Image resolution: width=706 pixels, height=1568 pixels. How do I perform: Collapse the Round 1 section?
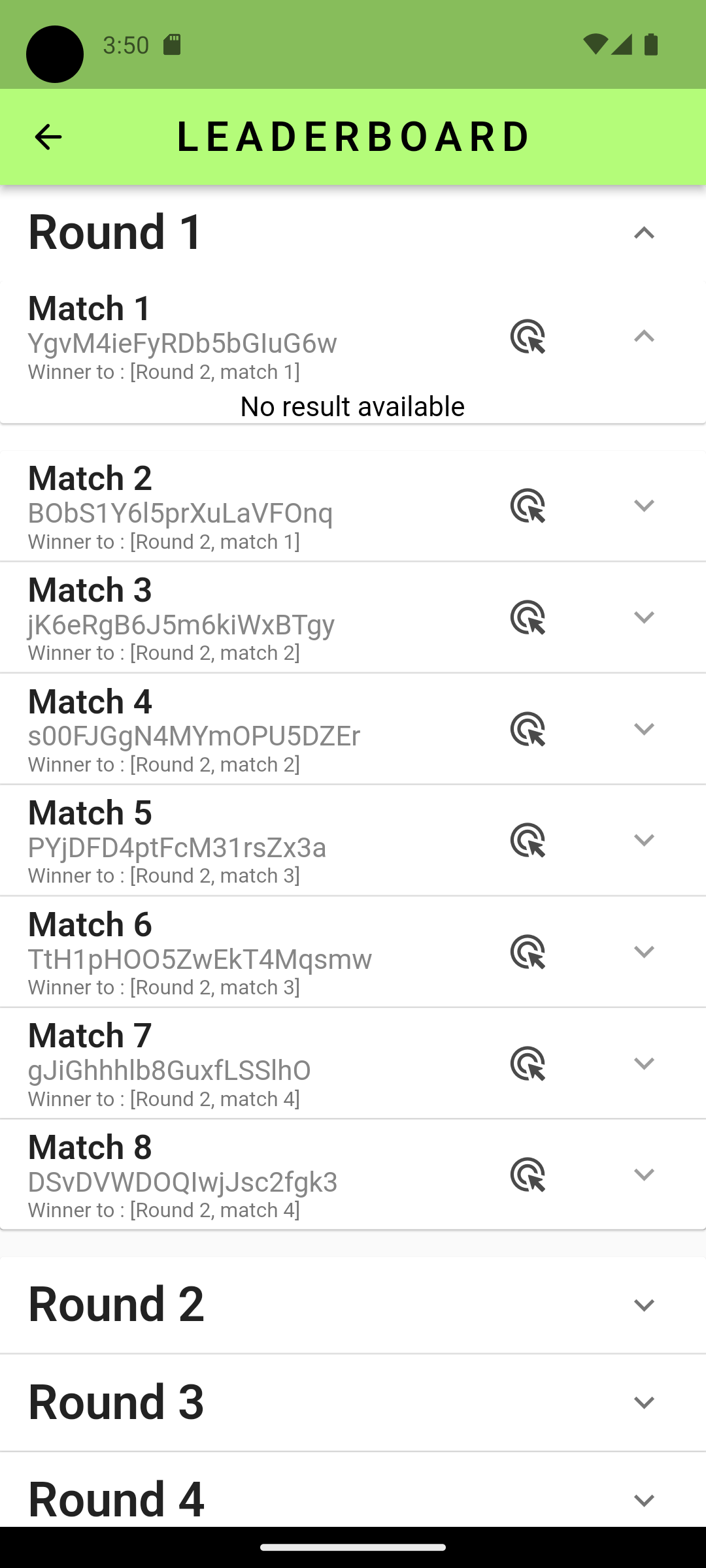point(644,233)
